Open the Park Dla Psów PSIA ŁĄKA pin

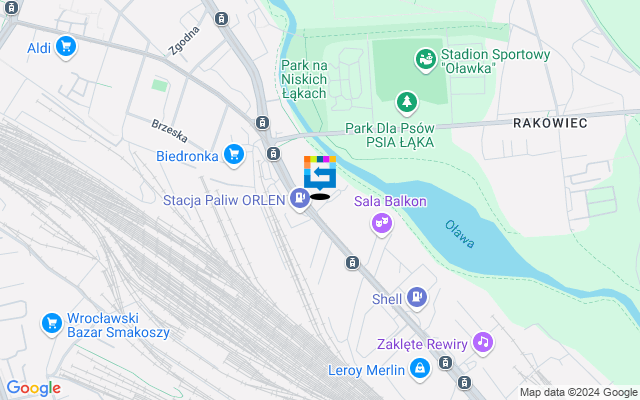tap(406, 101)
